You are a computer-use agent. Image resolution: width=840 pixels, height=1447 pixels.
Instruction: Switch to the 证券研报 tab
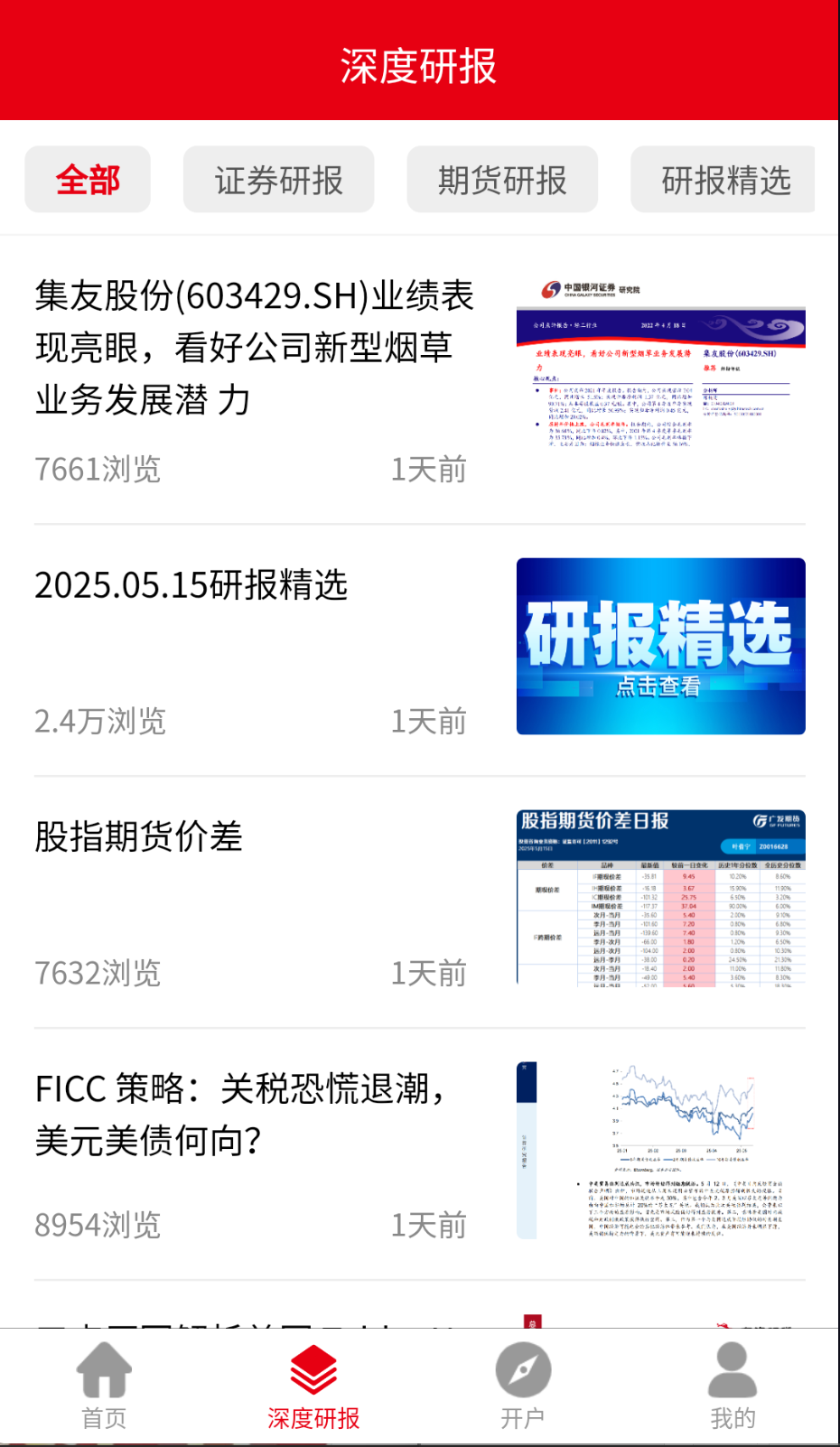pyautogui.click(x=278, y=180)
